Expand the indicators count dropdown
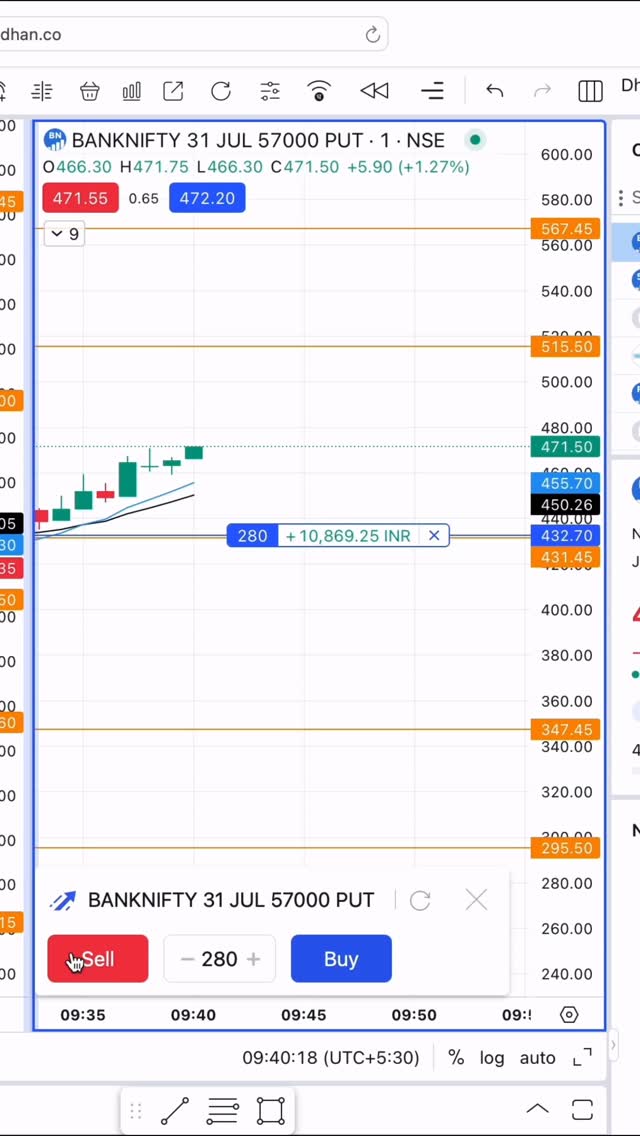Viewport: 640px width, 1136px height. [64, 234]
